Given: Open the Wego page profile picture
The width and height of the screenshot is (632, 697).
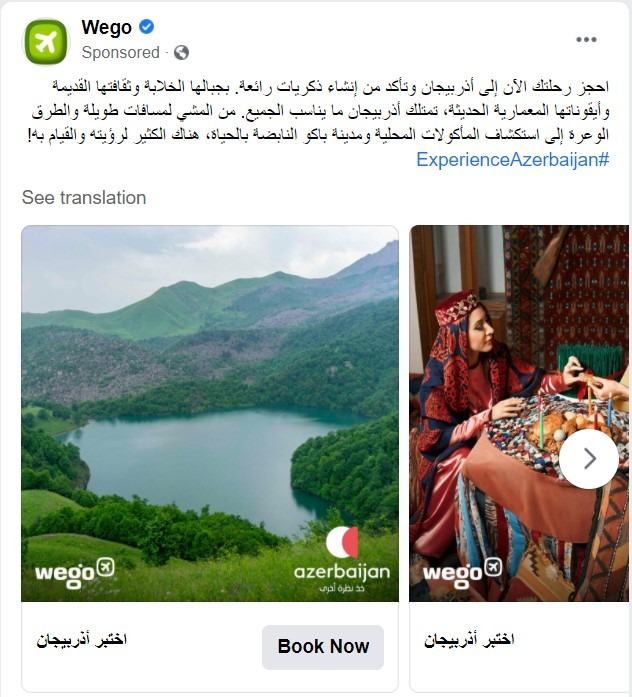Looking at the screenshot, I should pyautogui.click(x=46, y=41).
